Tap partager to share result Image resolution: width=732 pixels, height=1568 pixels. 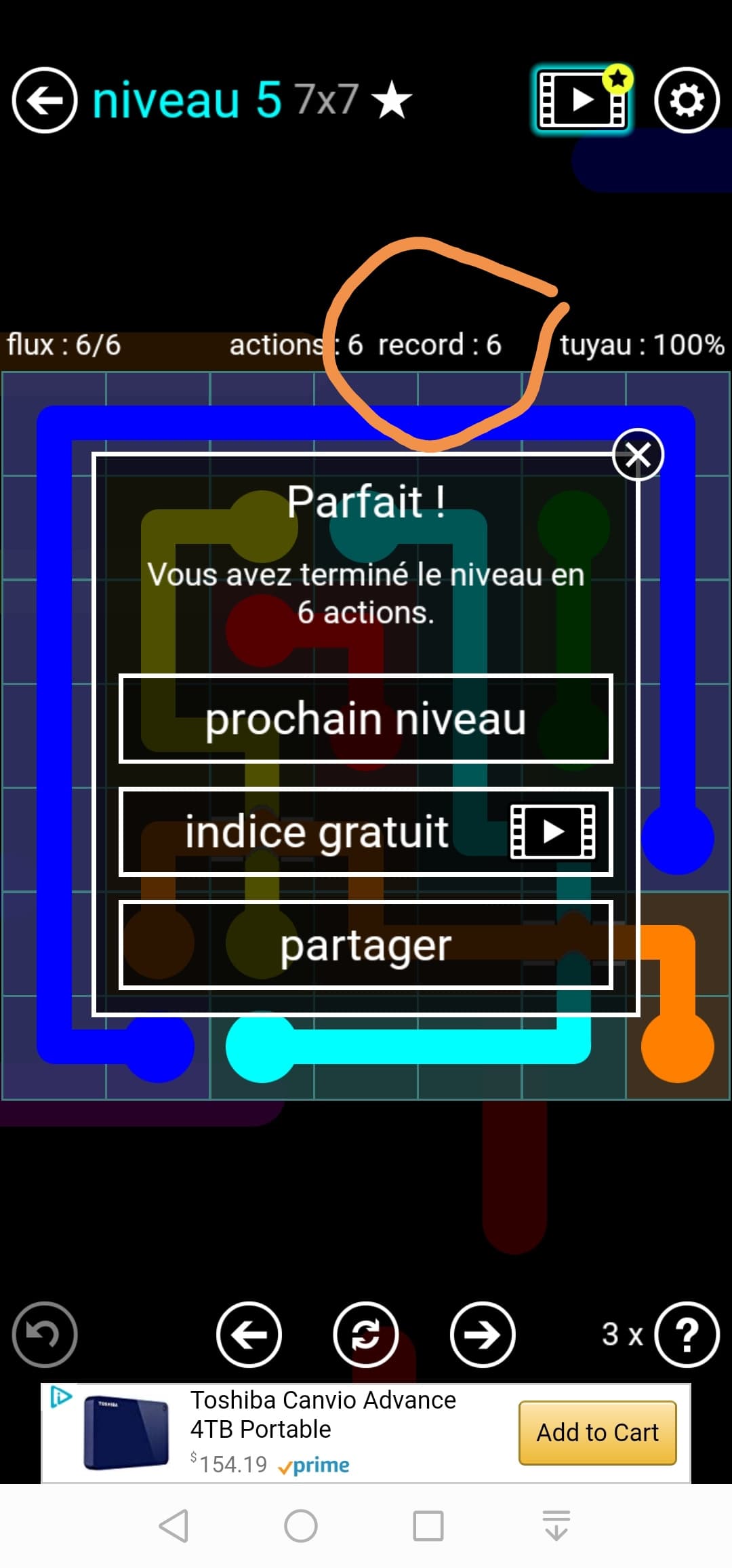[366, 945]
